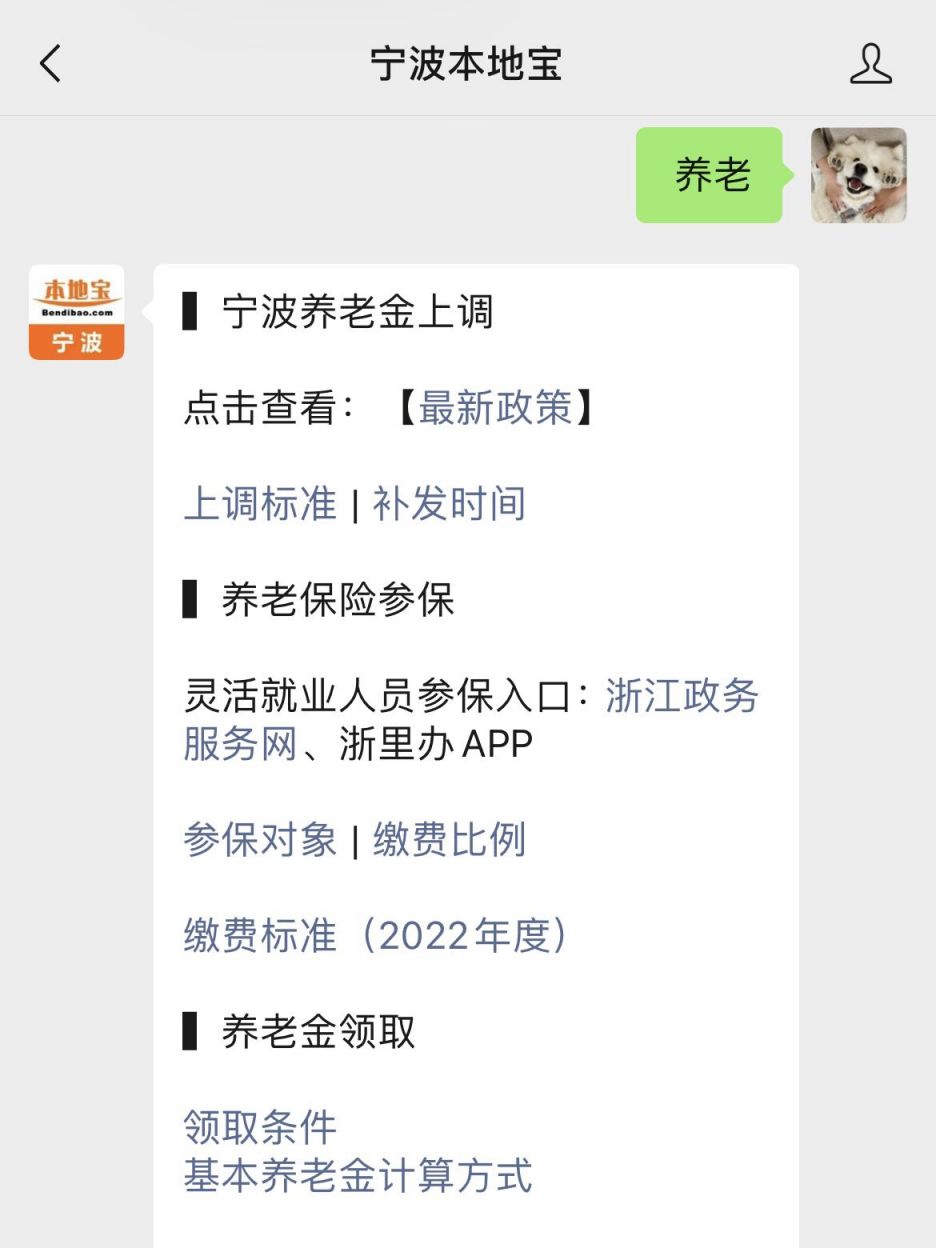Open 缴费标准（2022年度） link
The image size is (936, 1248).
click(x=375, y=936)
